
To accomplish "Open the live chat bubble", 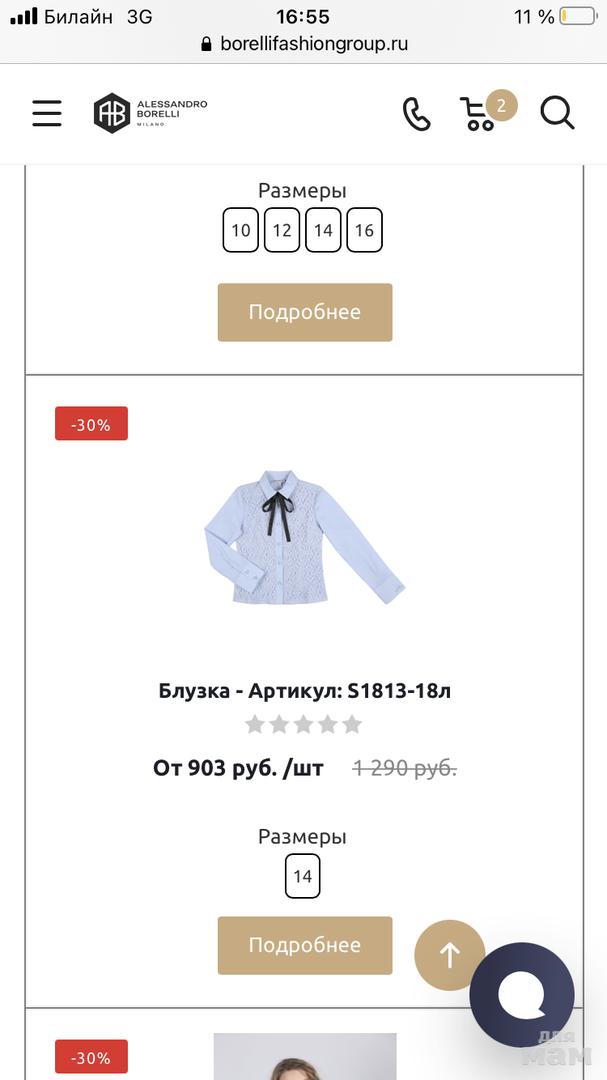I will point(522,993).
